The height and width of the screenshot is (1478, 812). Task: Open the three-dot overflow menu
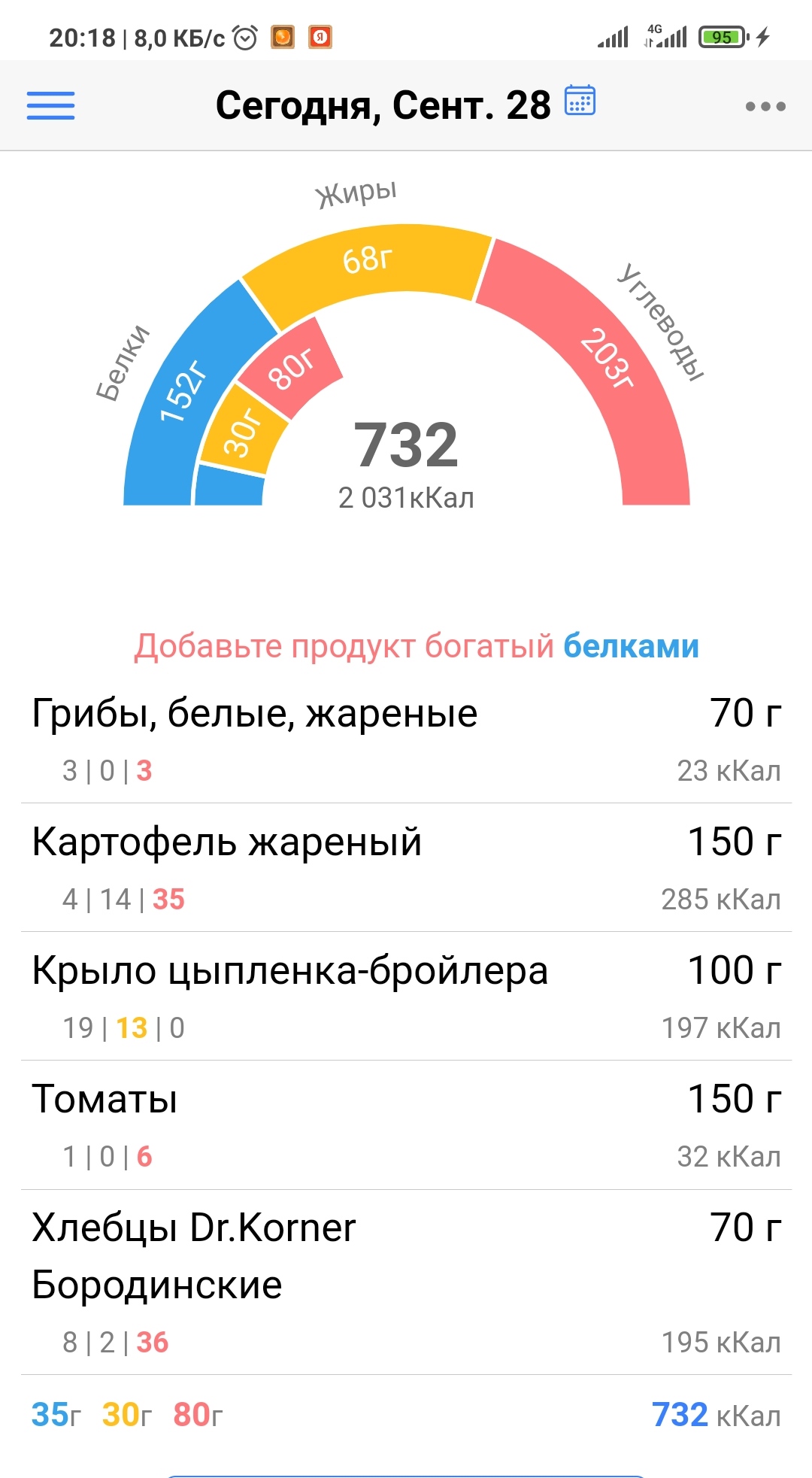coord(765,106)
